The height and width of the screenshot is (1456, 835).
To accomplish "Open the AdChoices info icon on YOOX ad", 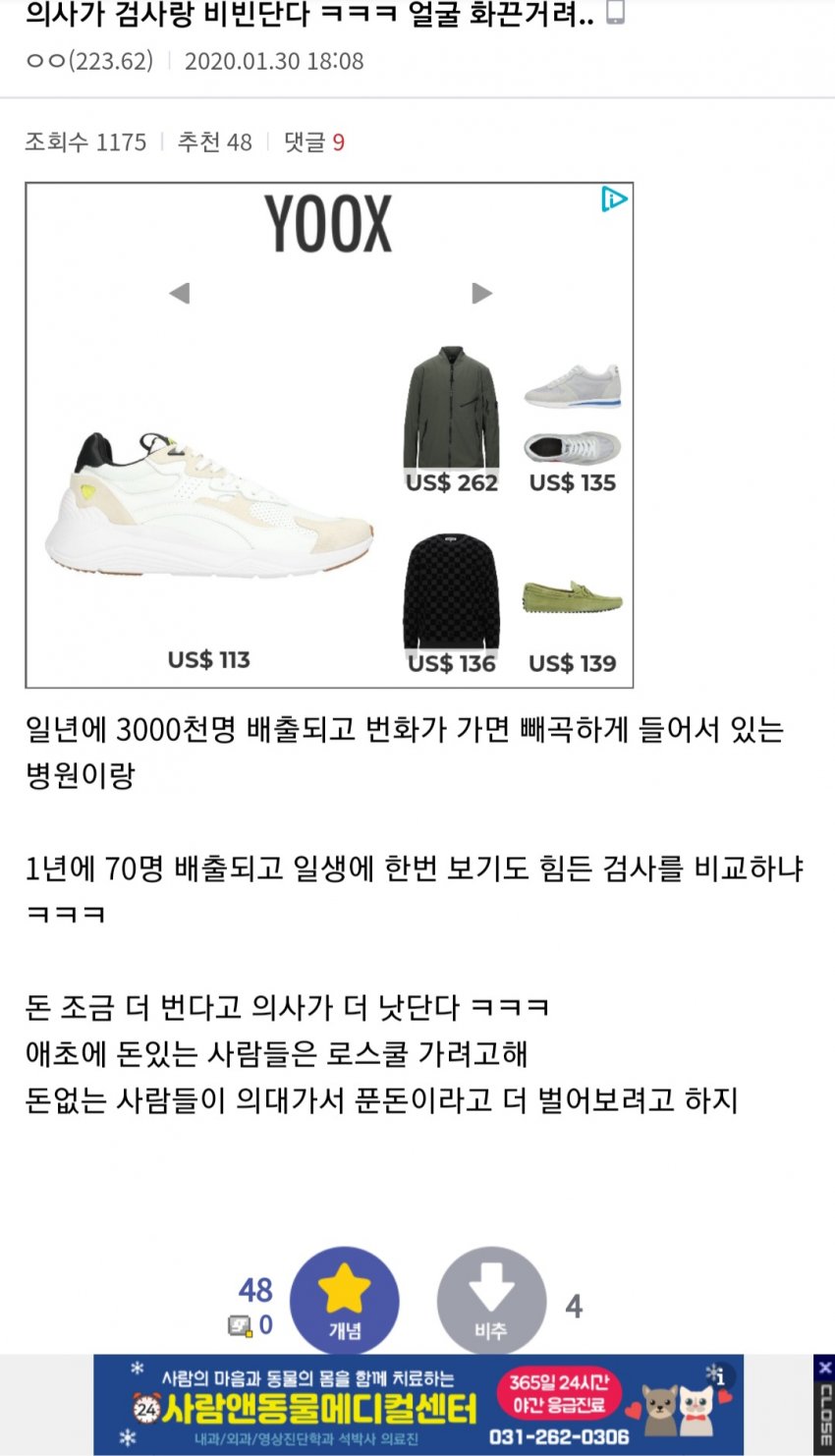I will click(614, 199).
